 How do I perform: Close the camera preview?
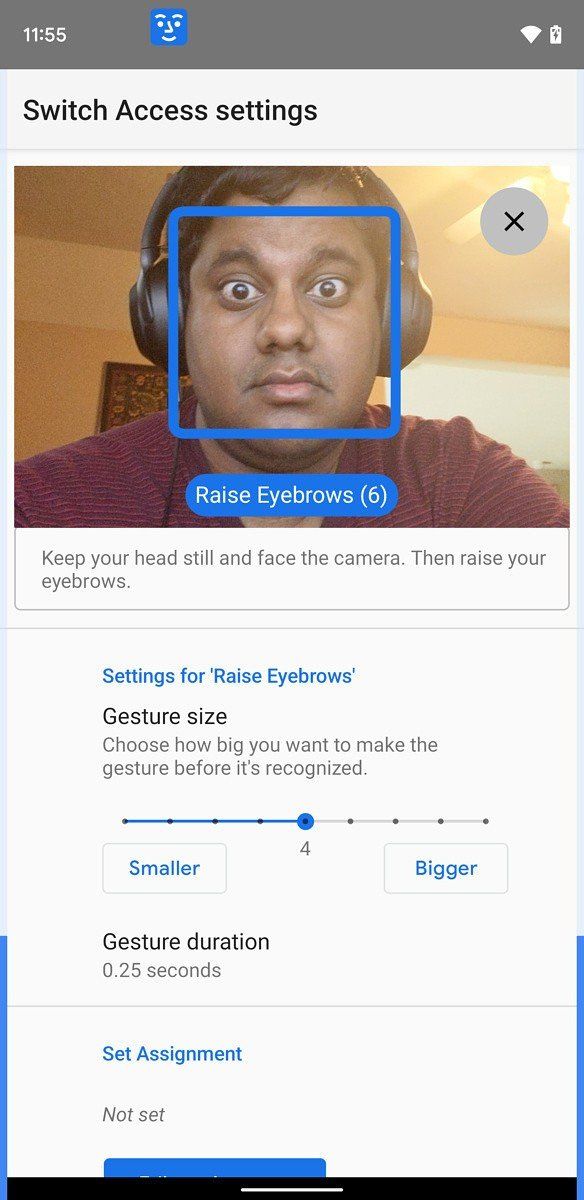pos(514,221)
